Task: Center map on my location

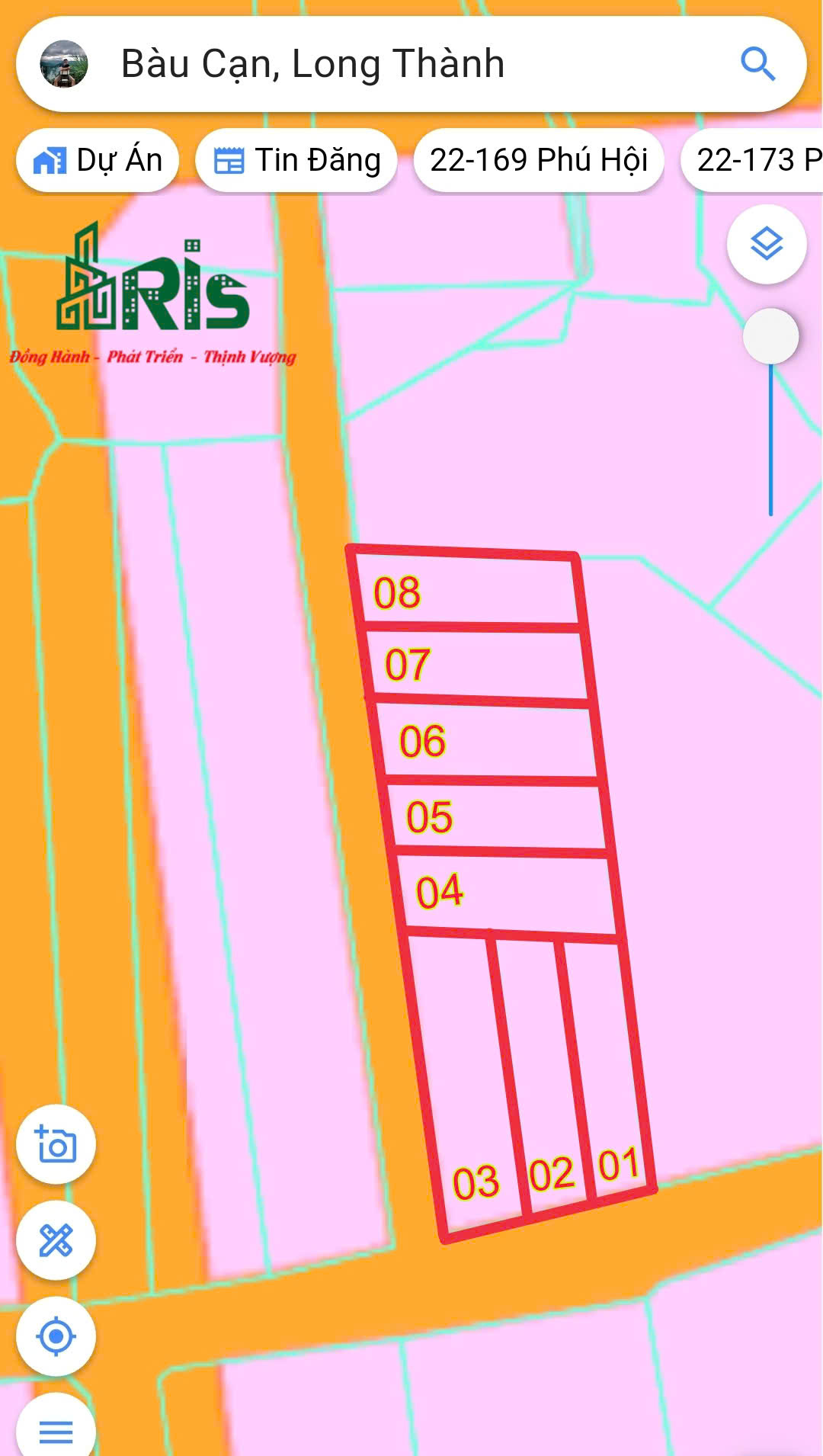Action: click(56, 1336)
